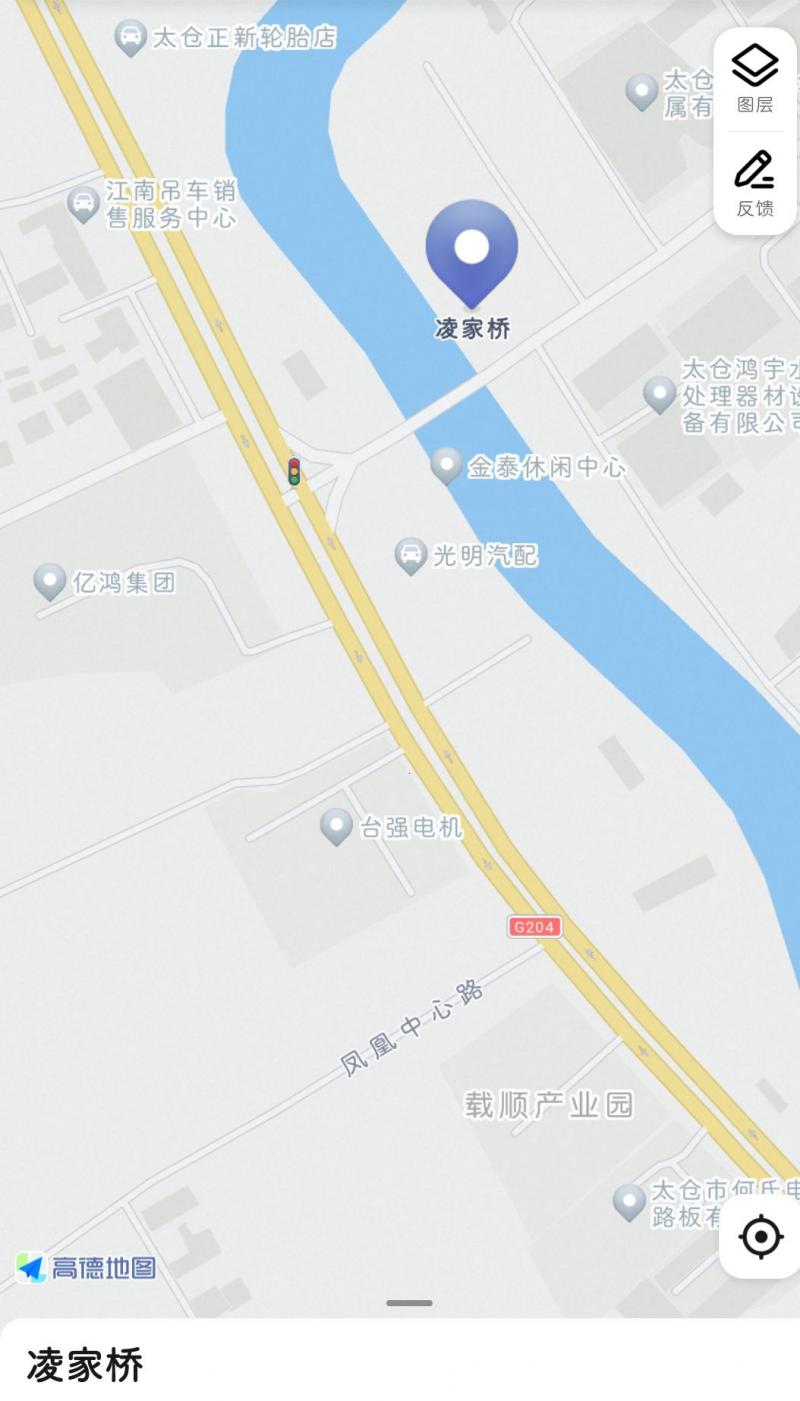Select the 金泰休闲中心 map marker

pos(447,465)
